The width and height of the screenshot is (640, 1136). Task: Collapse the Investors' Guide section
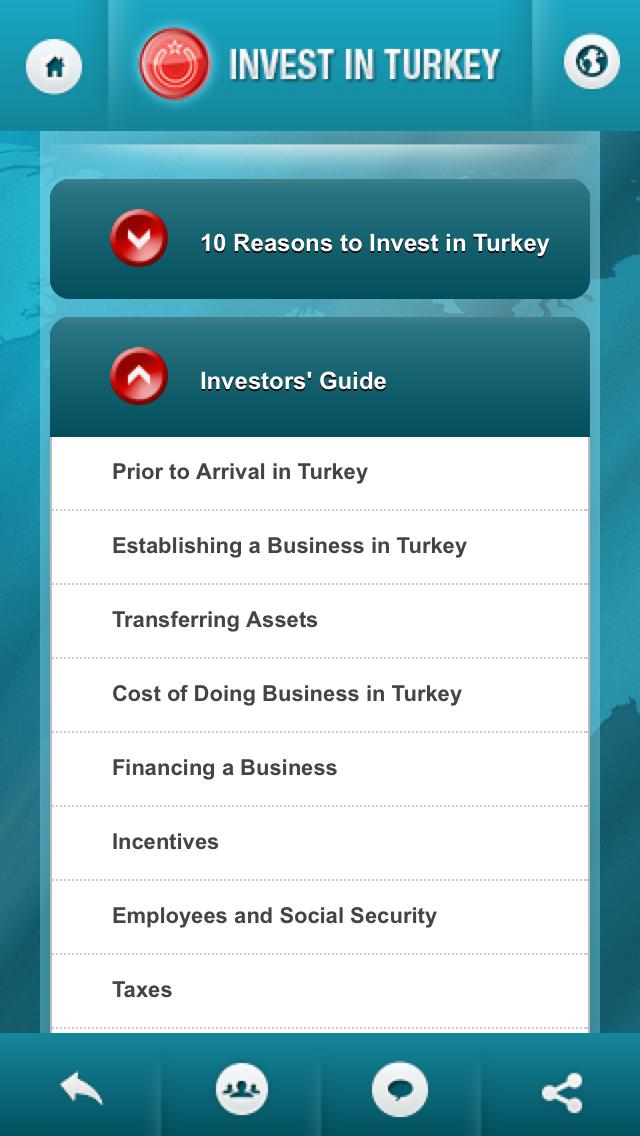(139, 377)
